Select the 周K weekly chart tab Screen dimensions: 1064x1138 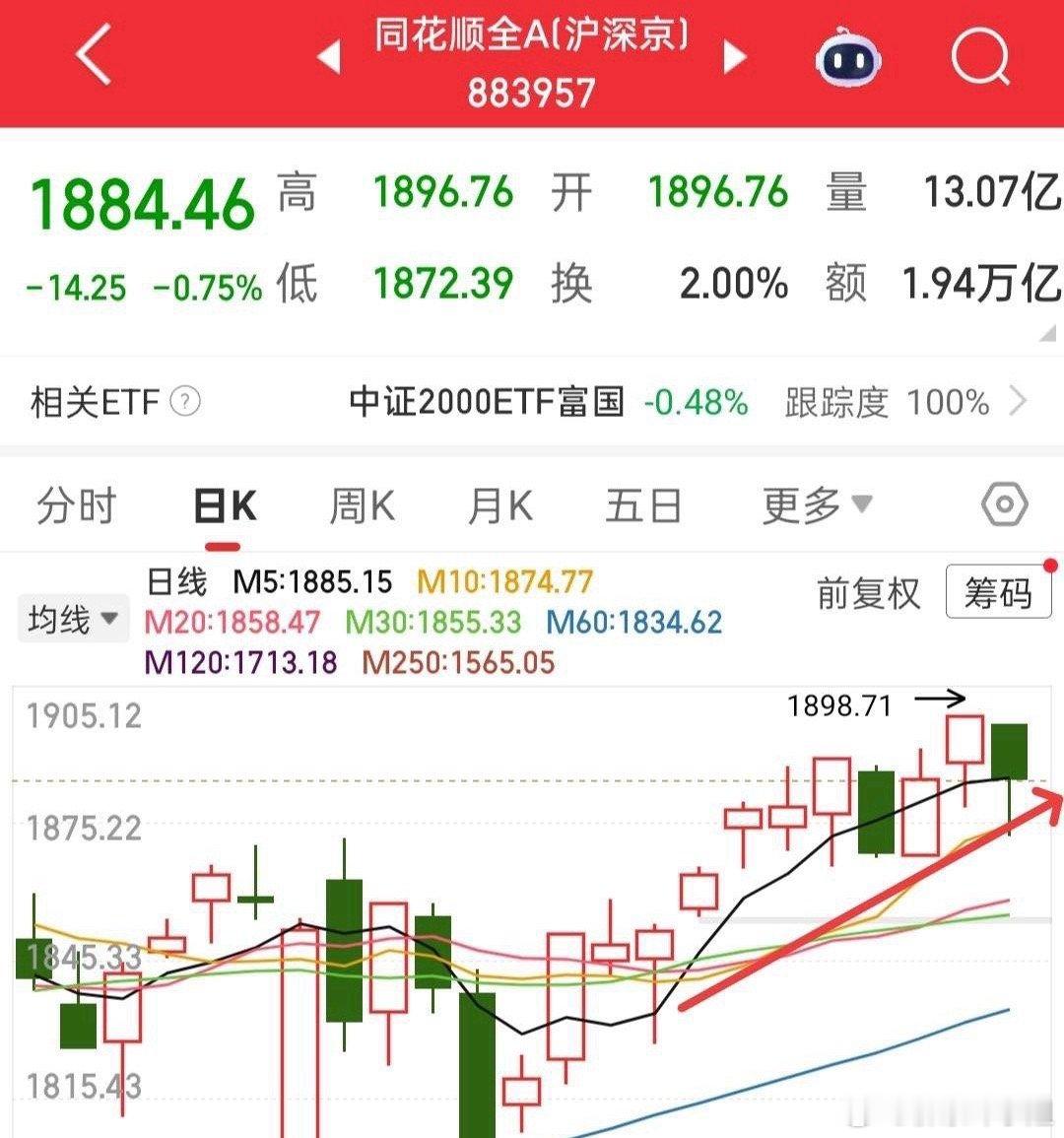[x=364, y=503]
